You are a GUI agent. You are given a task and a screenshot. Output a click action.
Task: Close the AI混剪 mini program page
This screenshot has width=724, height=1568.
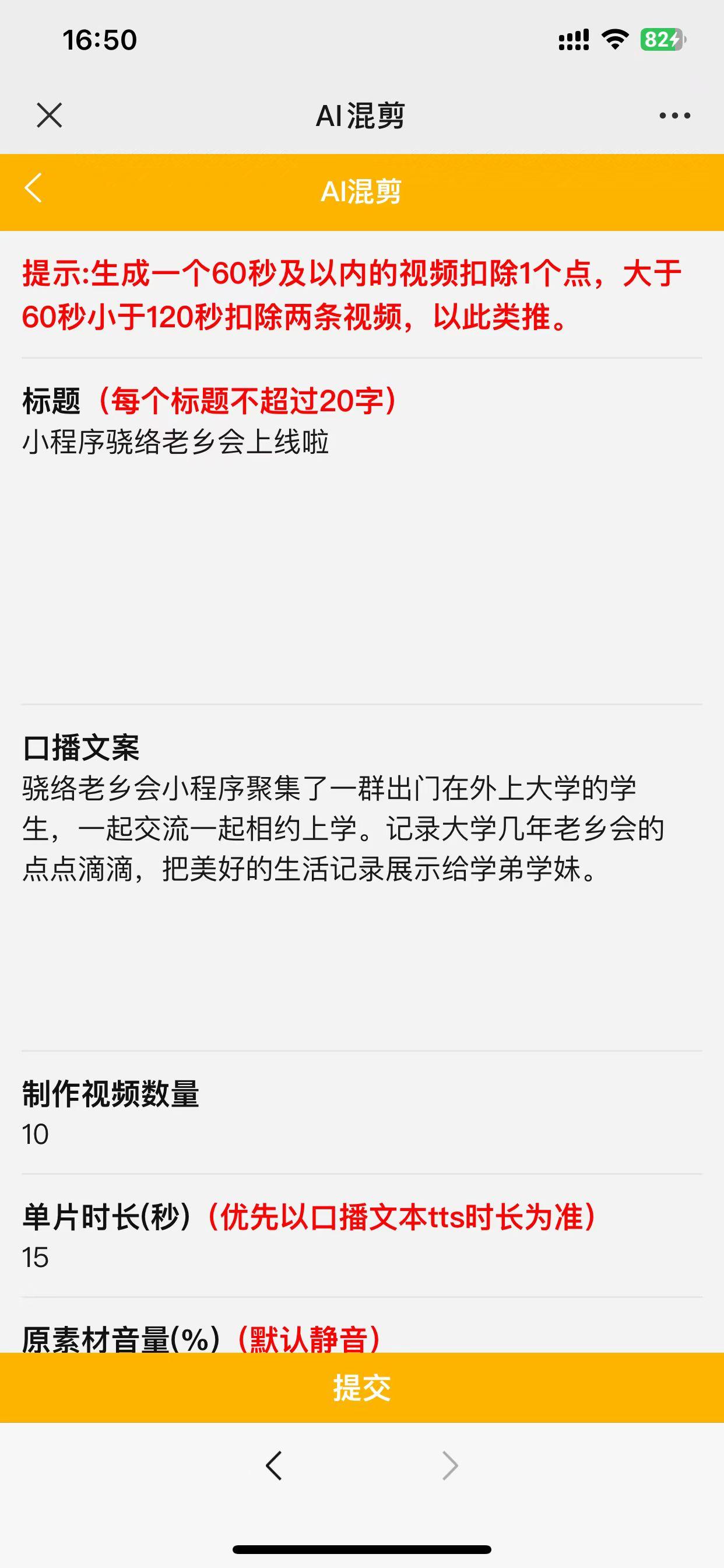coord(50,115)
